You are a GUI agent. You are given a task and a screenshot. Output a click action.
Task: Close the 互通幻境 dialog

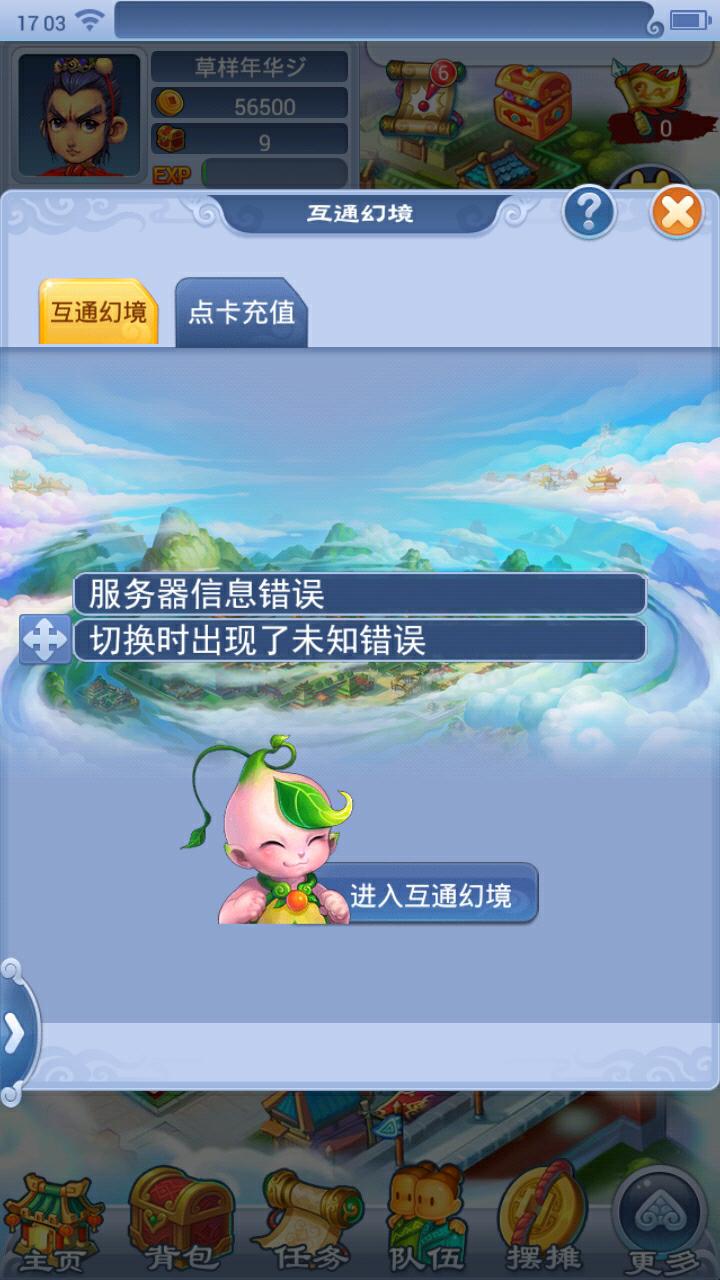click(677, 213)
